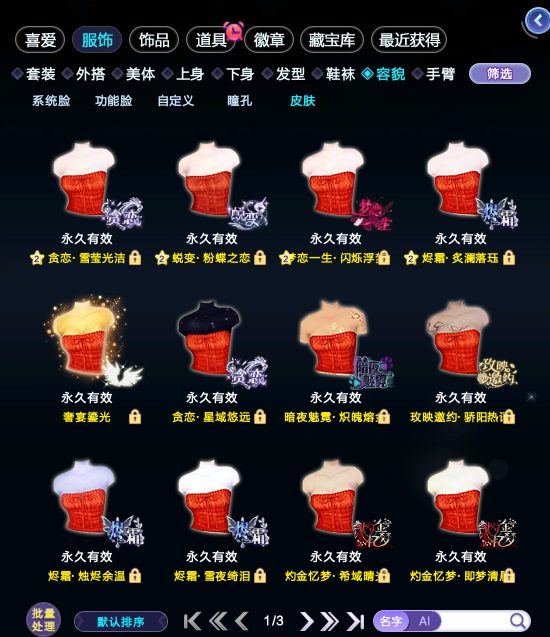
Task: Switch to 瞳孔 sub-tab
Action: click(x=239, y=100)
